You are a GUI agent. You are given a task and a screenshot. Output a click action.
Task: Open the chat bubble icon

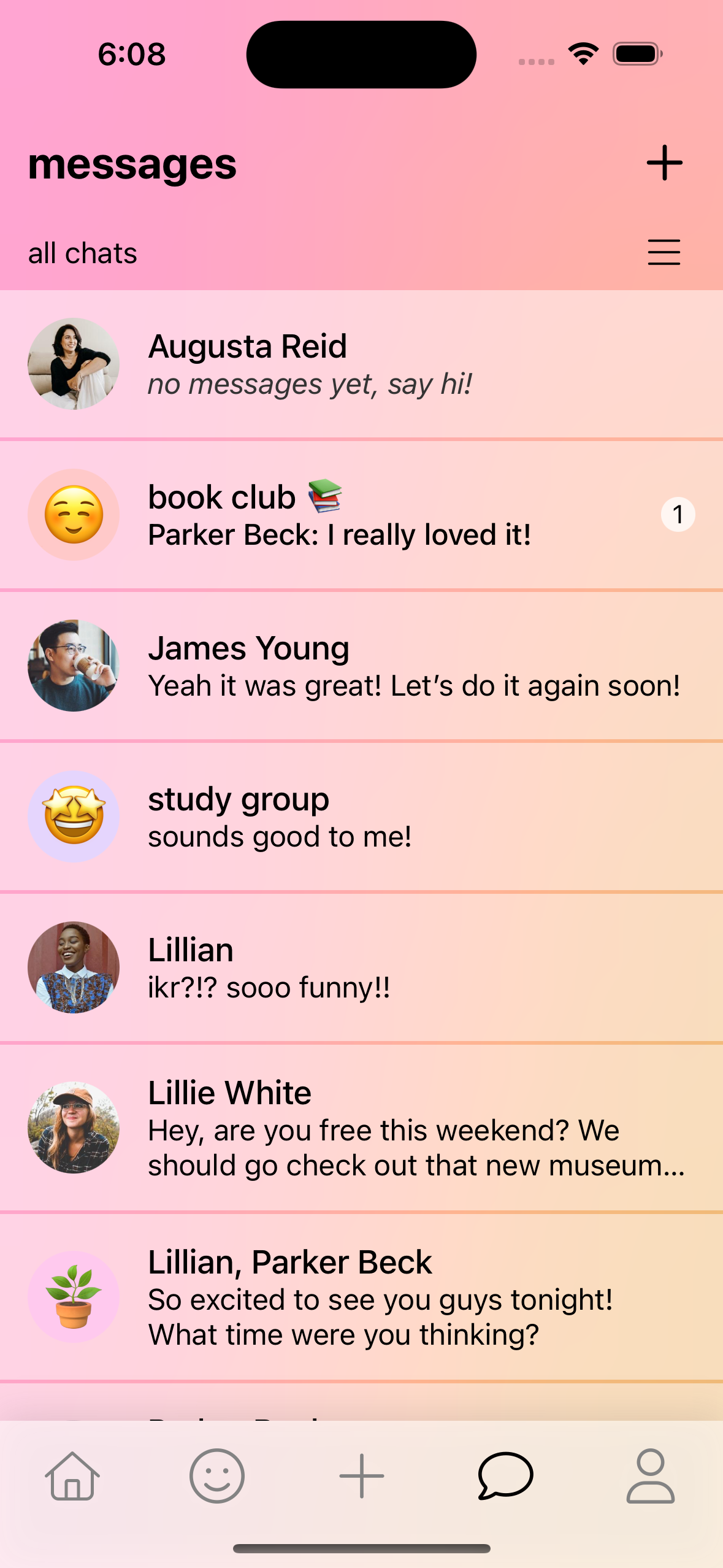(505, 1475)
